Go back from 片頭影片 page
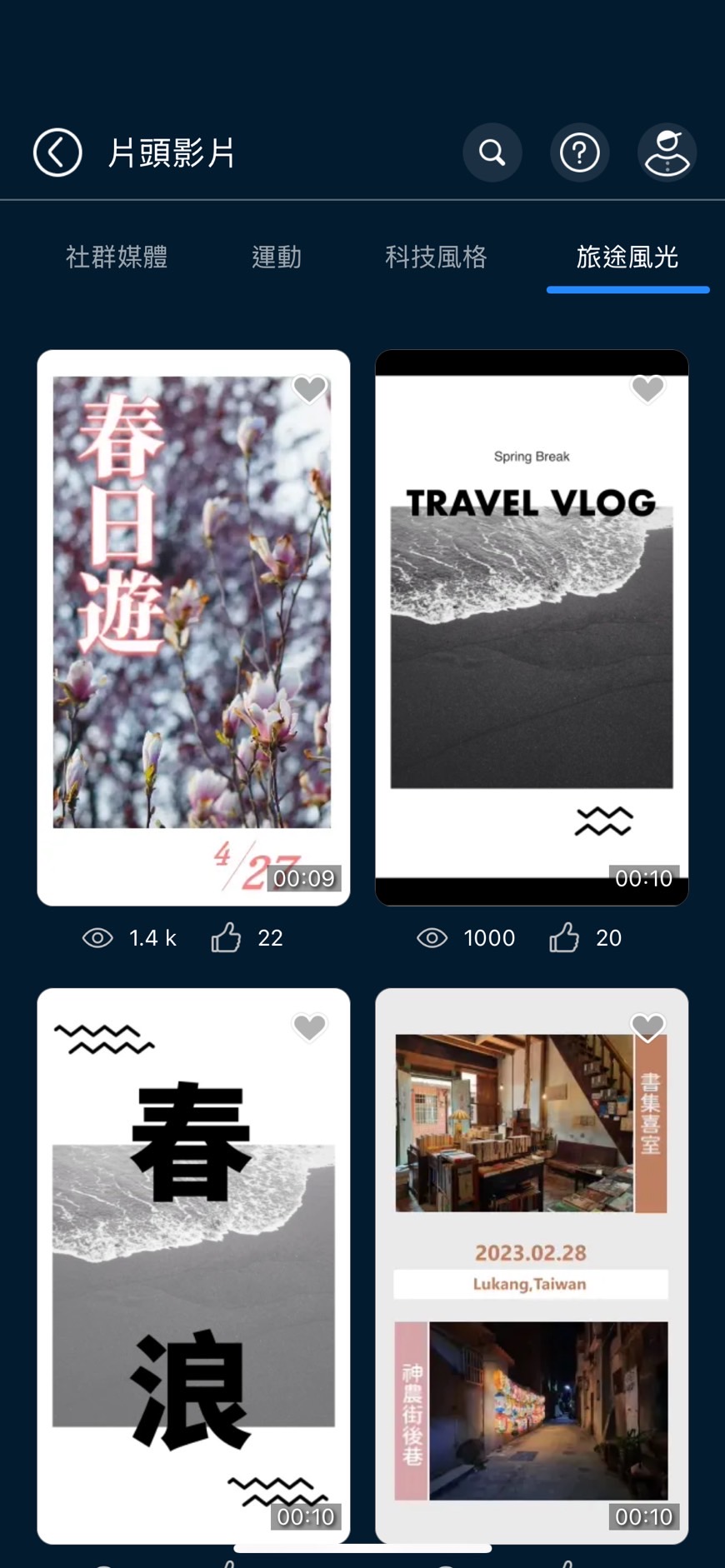Image resolution: width=725 pixels, height=1568 pixels. click(57, 152)
